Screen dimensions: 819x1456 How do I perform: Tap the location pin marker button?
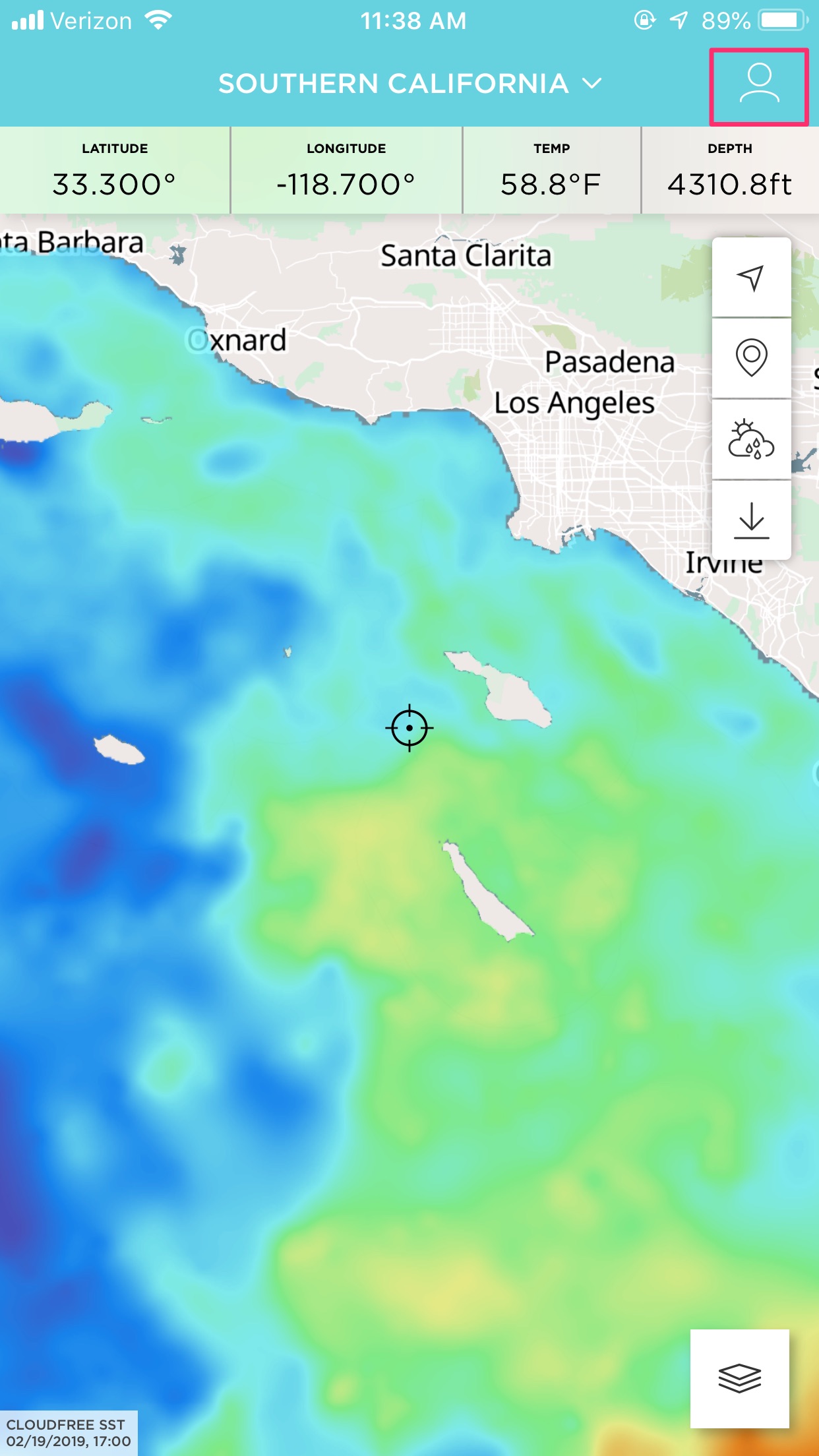pyautogui.click(x=751, y=358)
